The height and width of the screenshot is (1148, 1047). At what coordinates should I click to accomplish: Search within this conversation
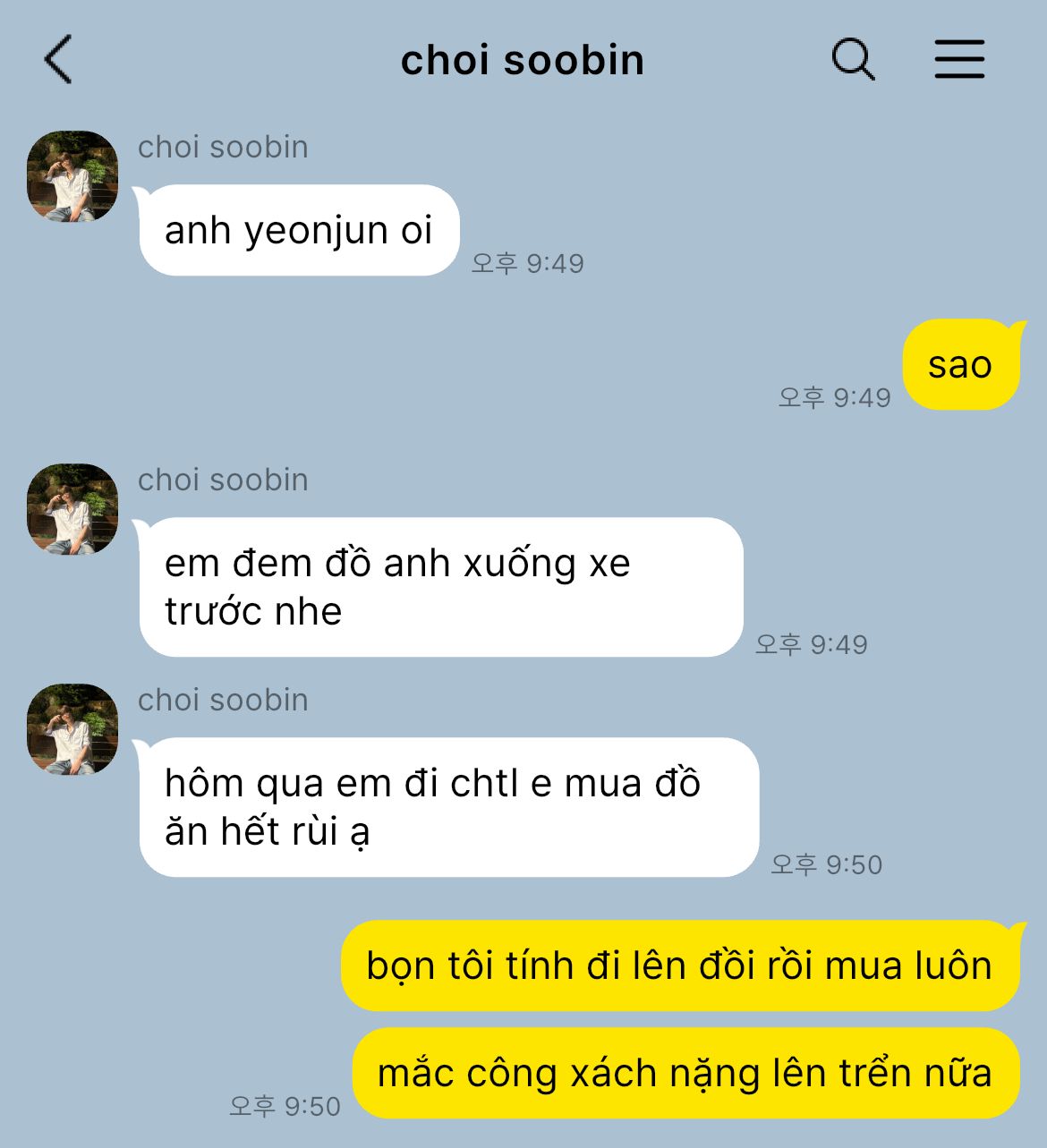tap(853, 60)
